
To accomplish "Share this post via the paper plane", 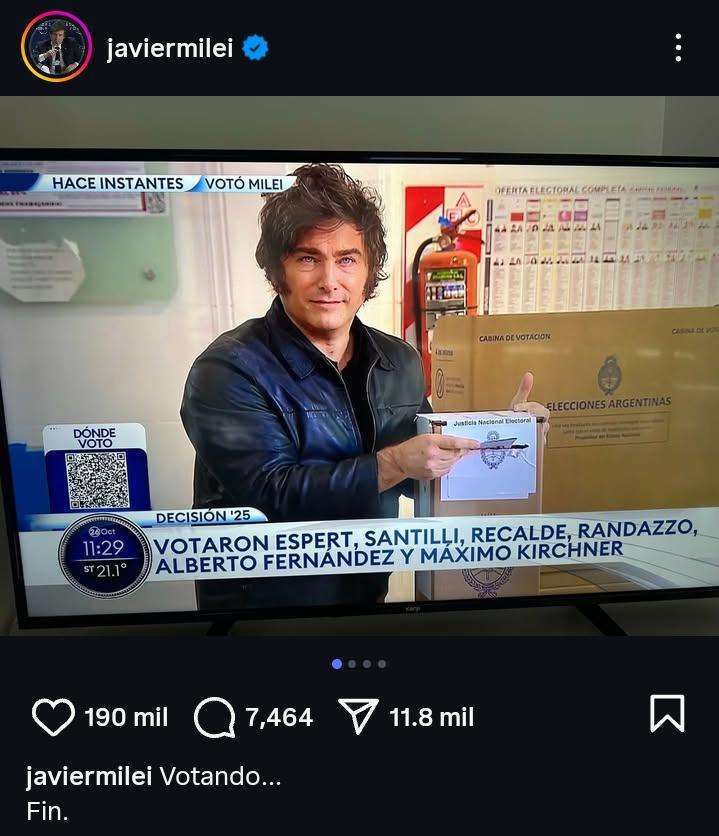I will click(359, 716).
